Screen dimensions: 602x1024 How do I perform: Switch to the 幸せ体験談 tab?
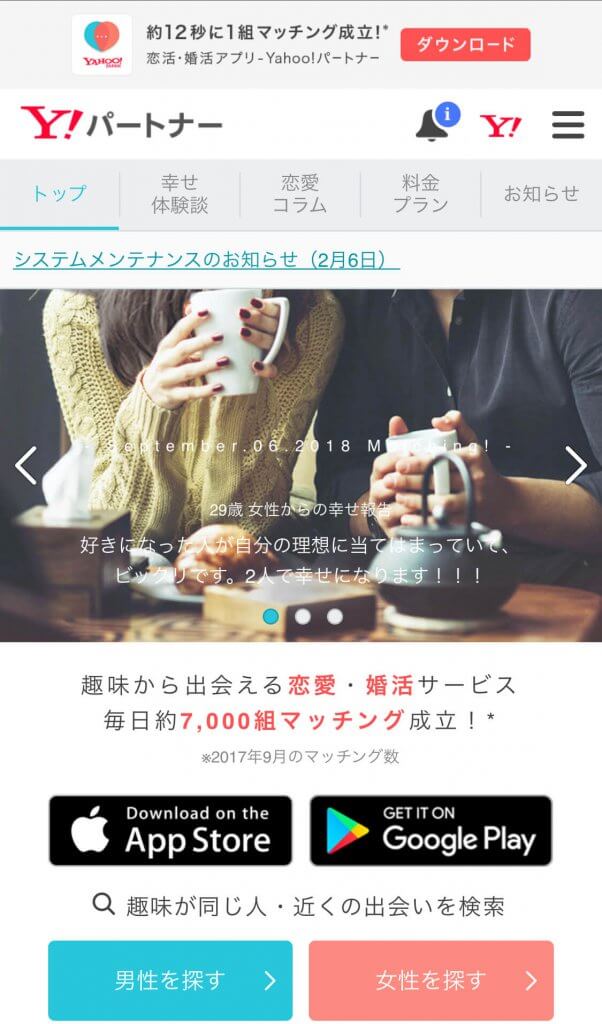click(180, 194)
